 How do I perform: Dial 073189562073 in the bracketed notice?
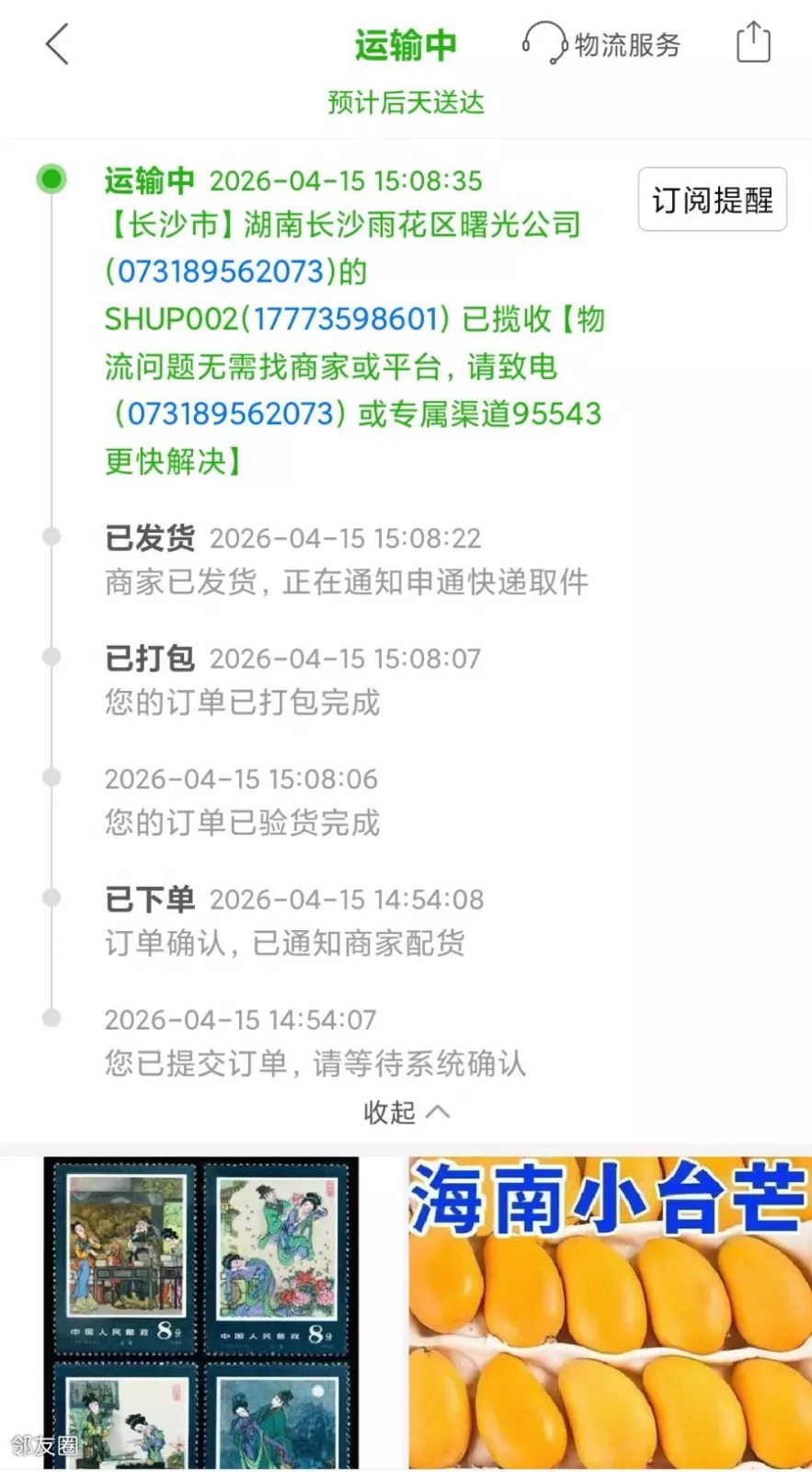coord(231,414)
